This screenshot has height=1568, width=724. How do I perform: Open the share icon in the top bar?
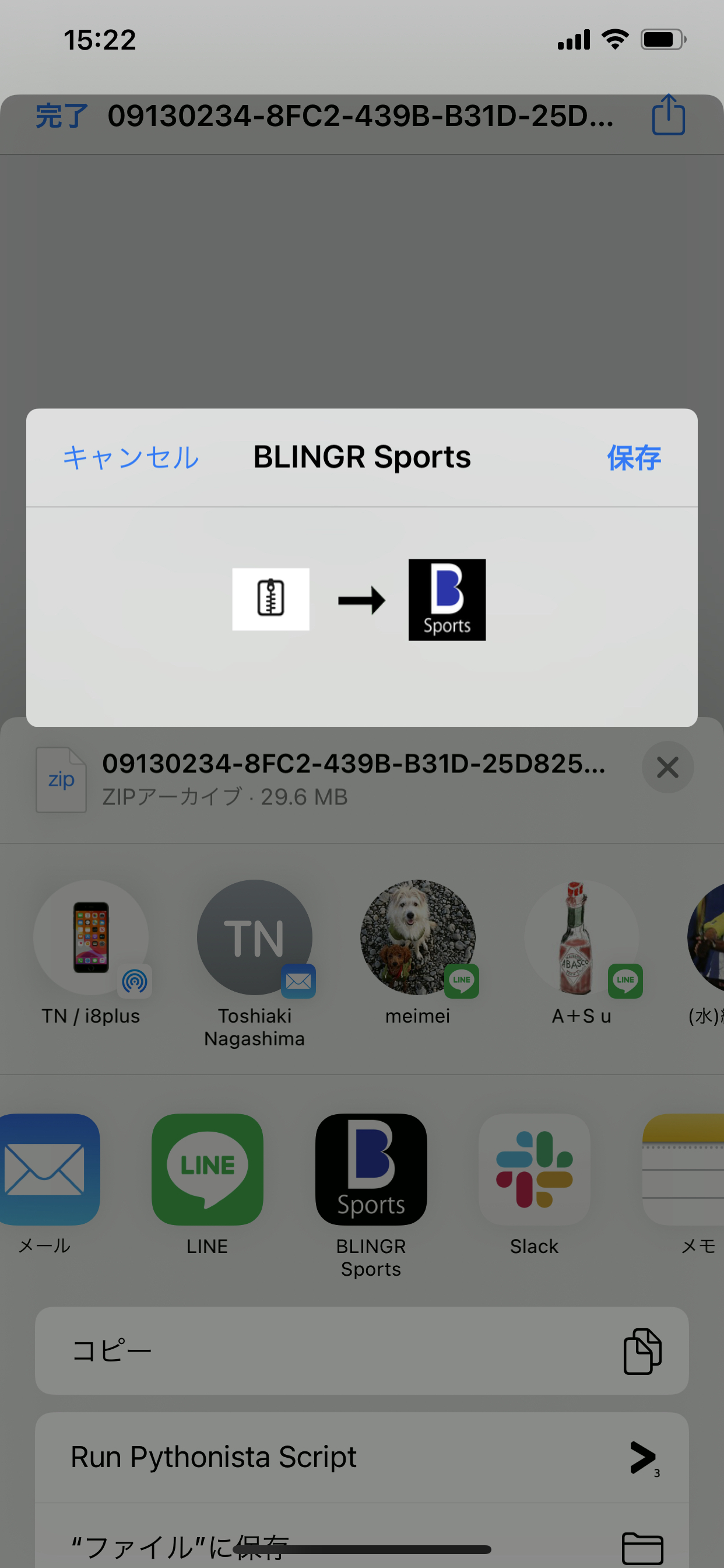pyautogui.click(x=668, y=115)
